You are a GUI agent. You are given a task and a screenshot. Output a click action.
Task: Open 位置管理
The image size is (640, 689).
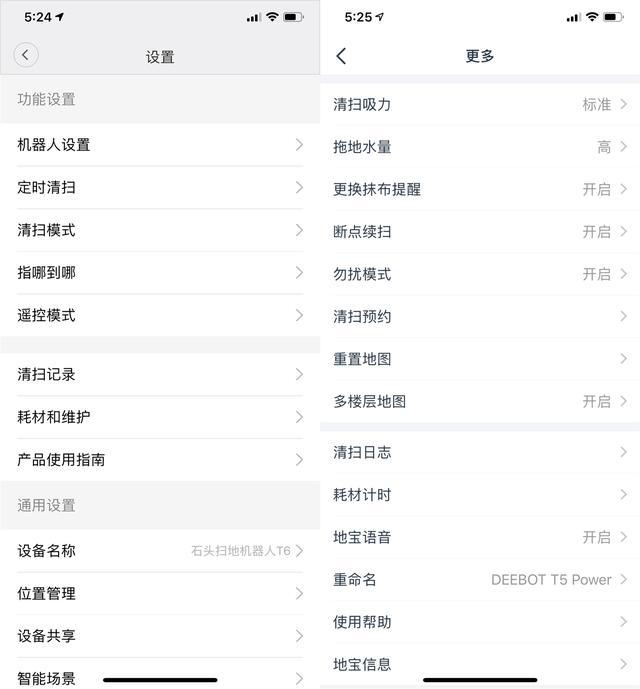[160, 593]
